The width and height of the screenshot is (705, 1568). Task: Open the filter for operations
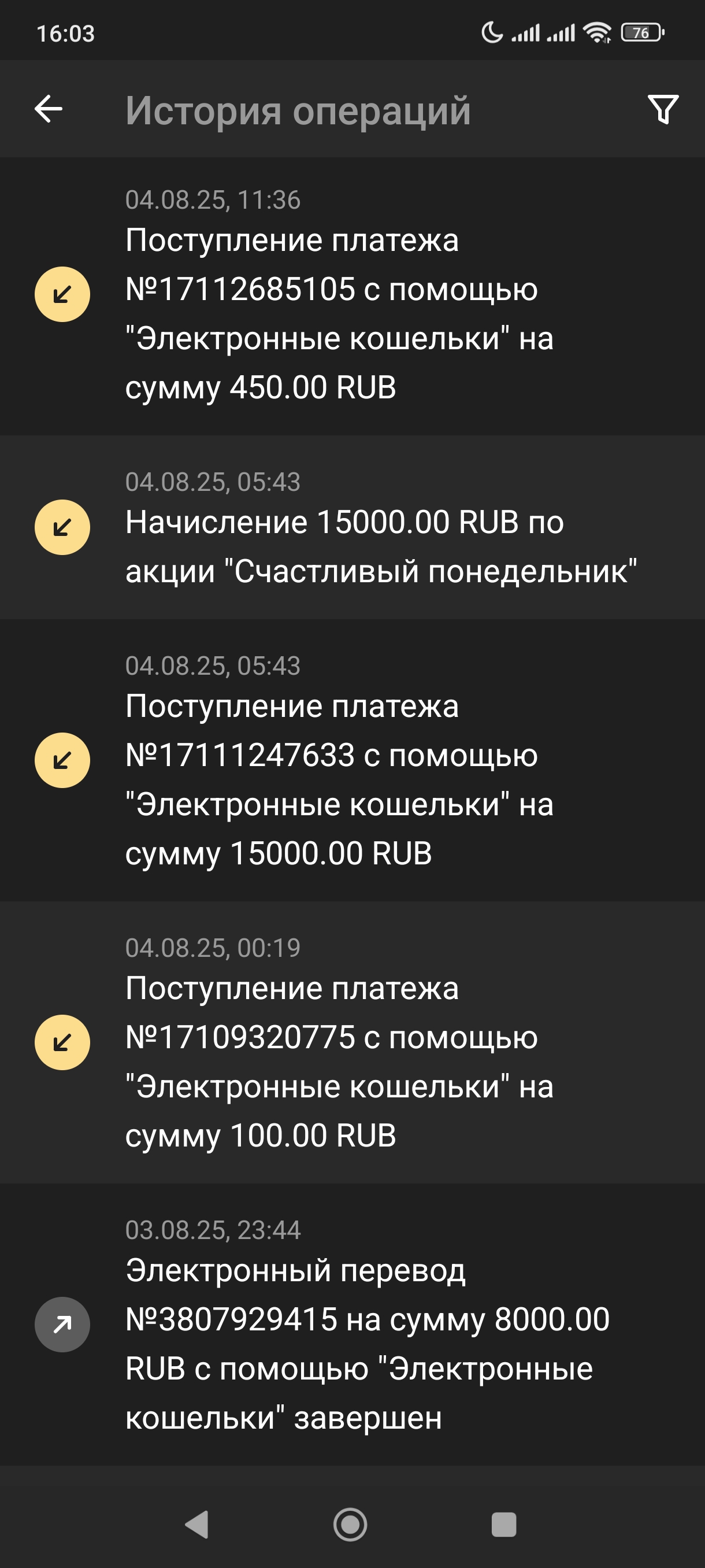click(x=662, y=110)
